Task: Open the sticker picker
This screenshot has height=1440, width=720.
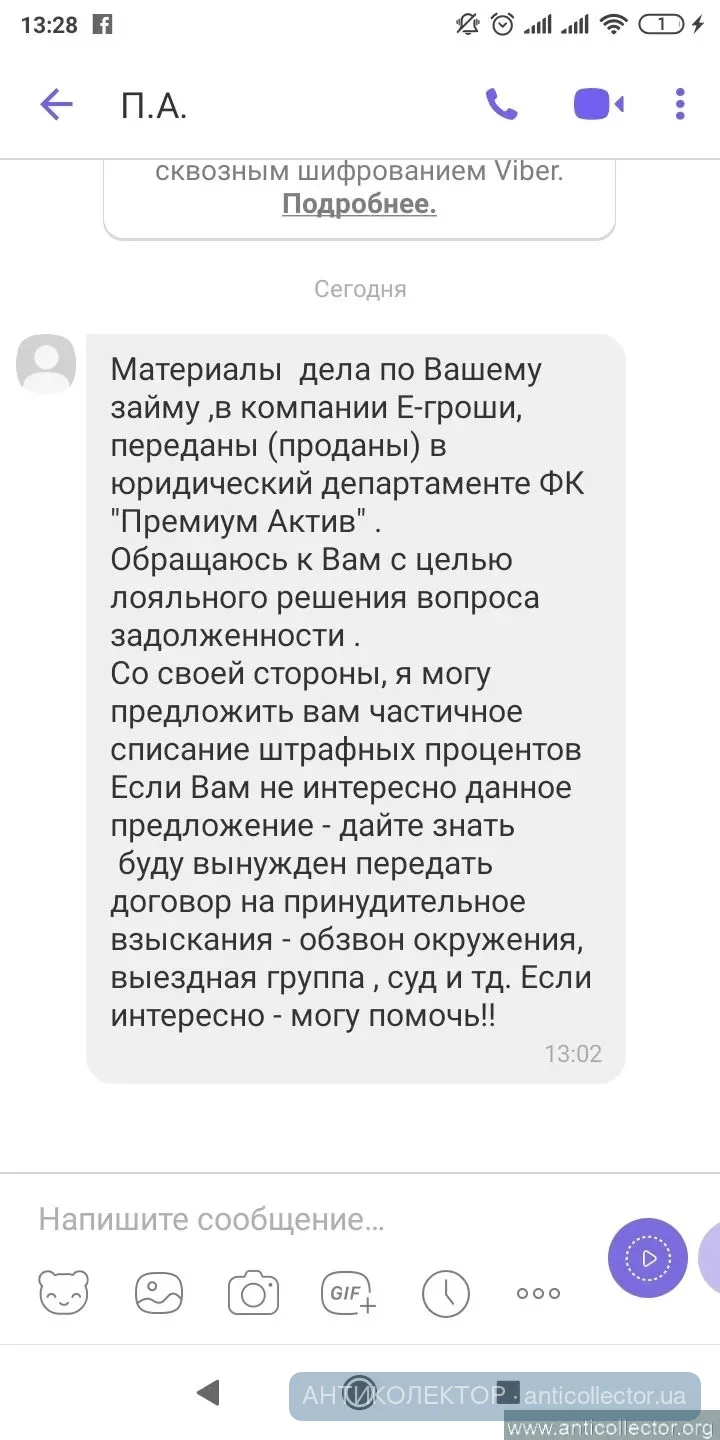Action: click(64, 1293)
